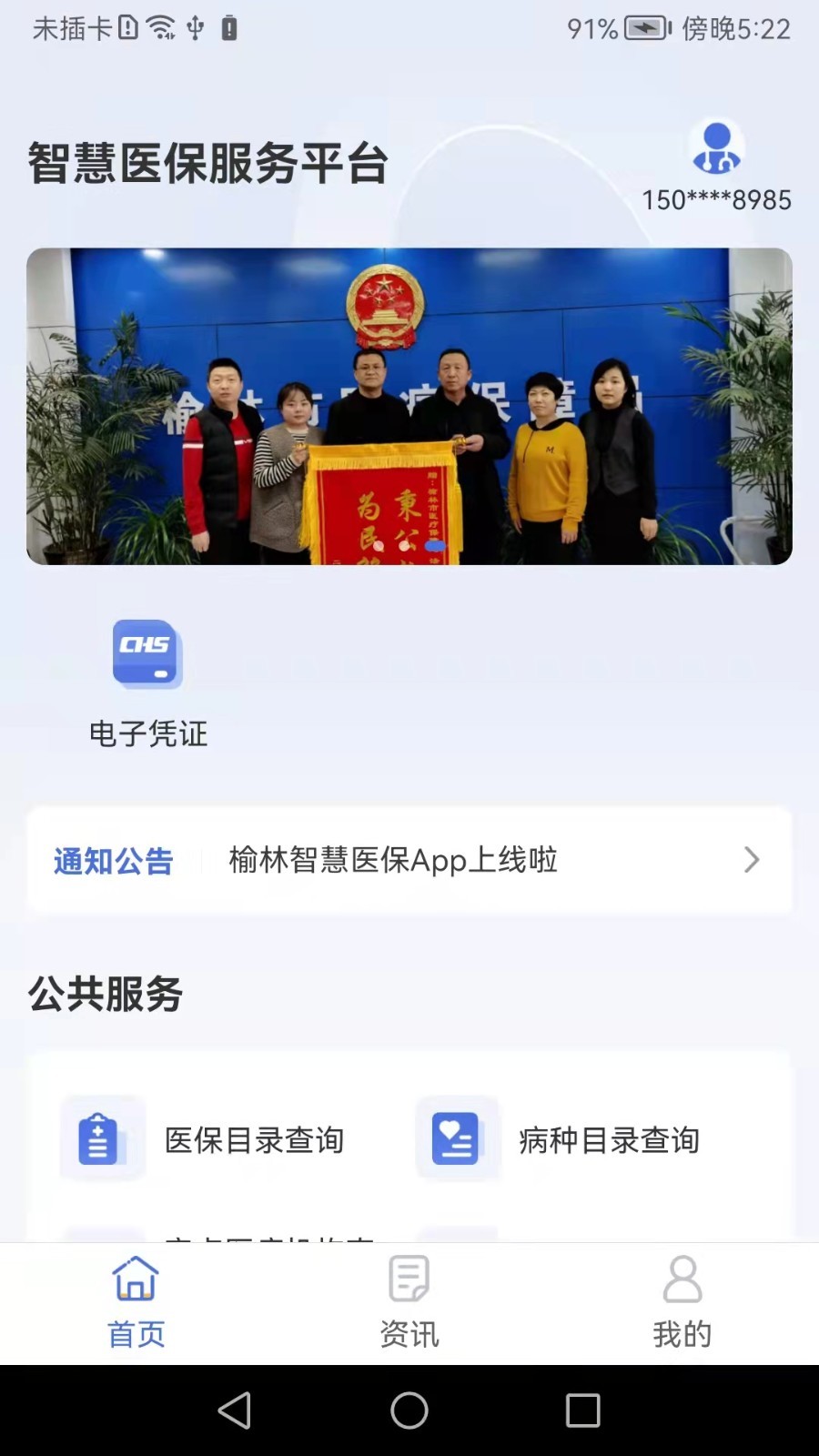Open the 电子凭证 electronic certificate
The height and width of the screenshot is (1456, 819).
pyautogui.click(x=148, y=678)
